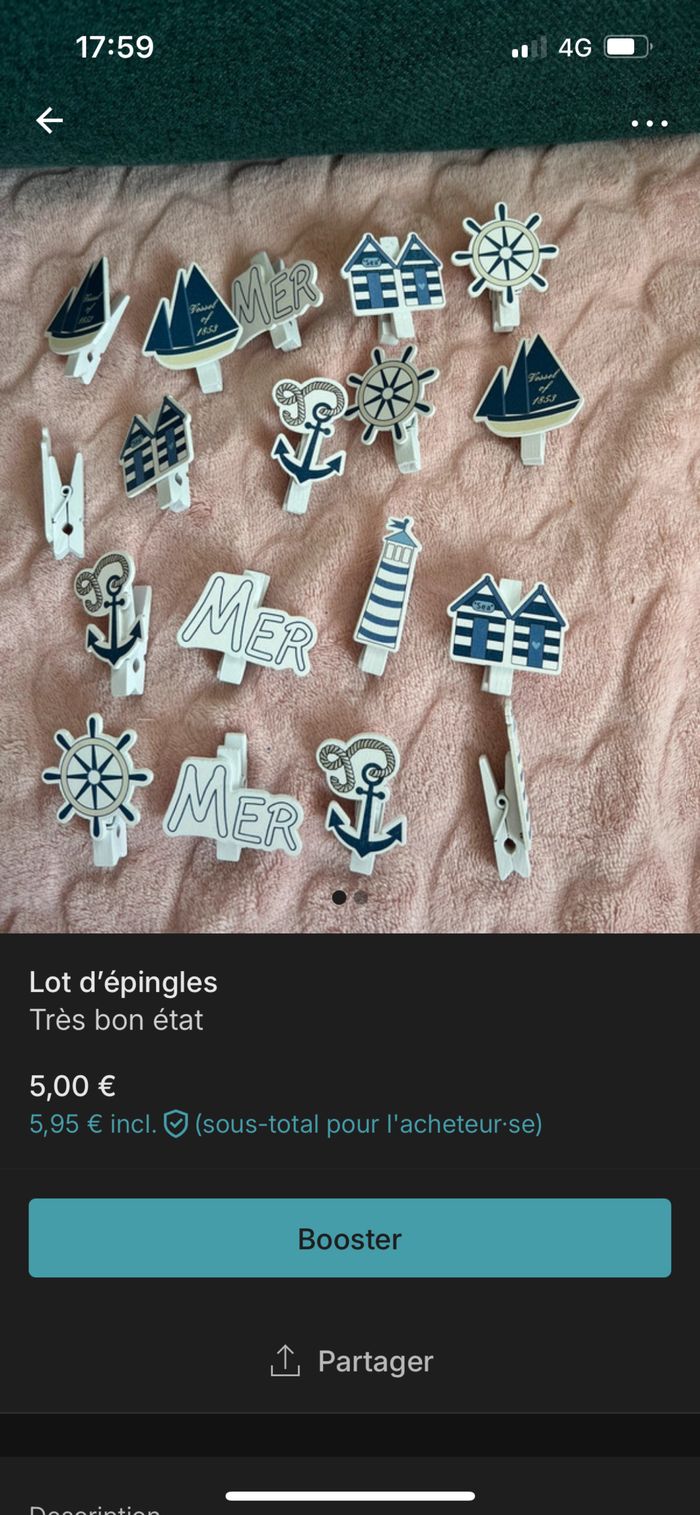
Task: Tap the Booster button
Action: [x=350, y=1238]
